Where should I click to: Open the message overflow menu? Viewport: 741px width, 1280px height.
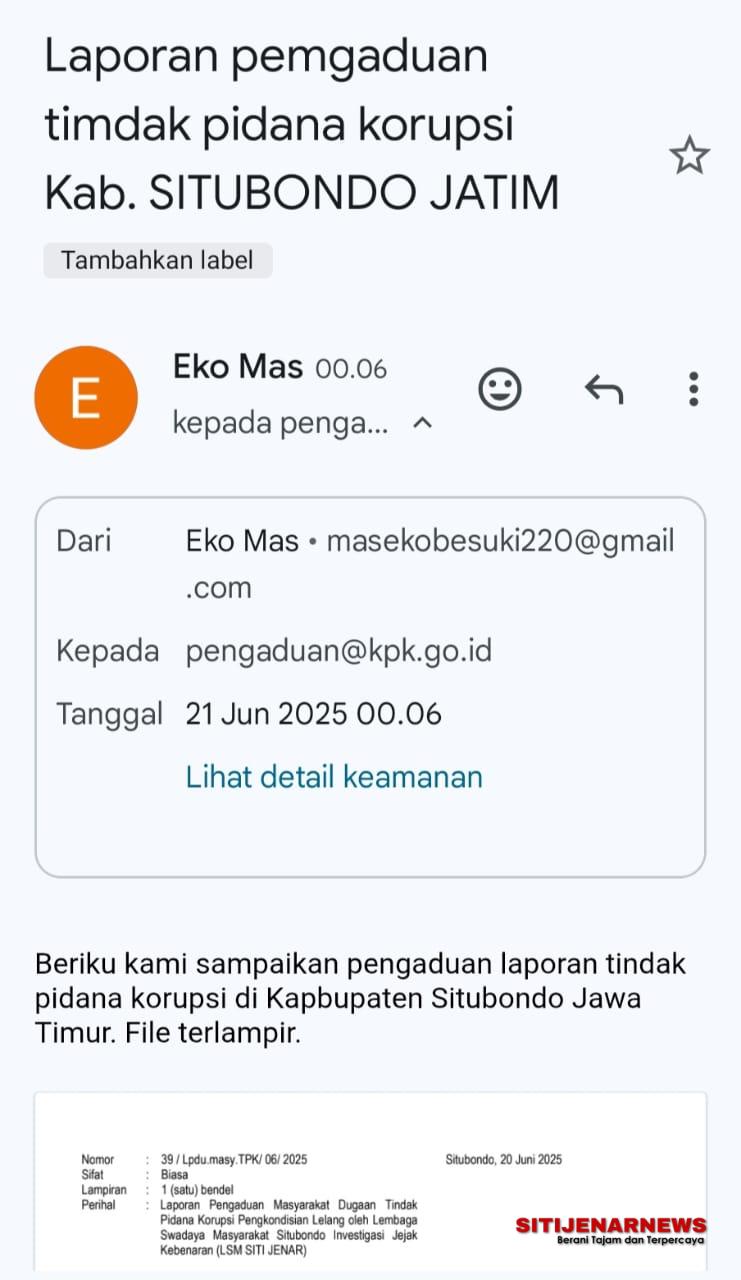[693, 389]
